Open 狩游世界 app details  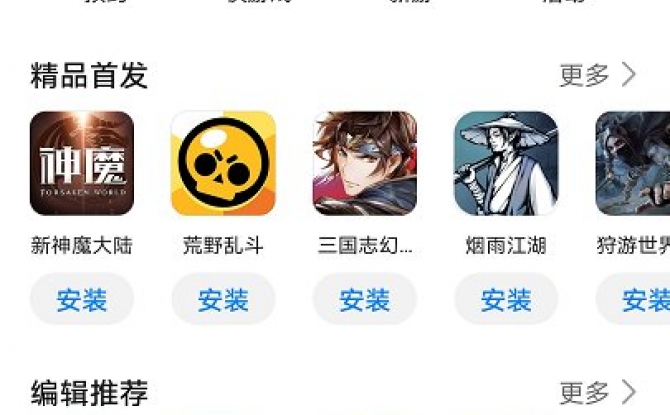634,163
